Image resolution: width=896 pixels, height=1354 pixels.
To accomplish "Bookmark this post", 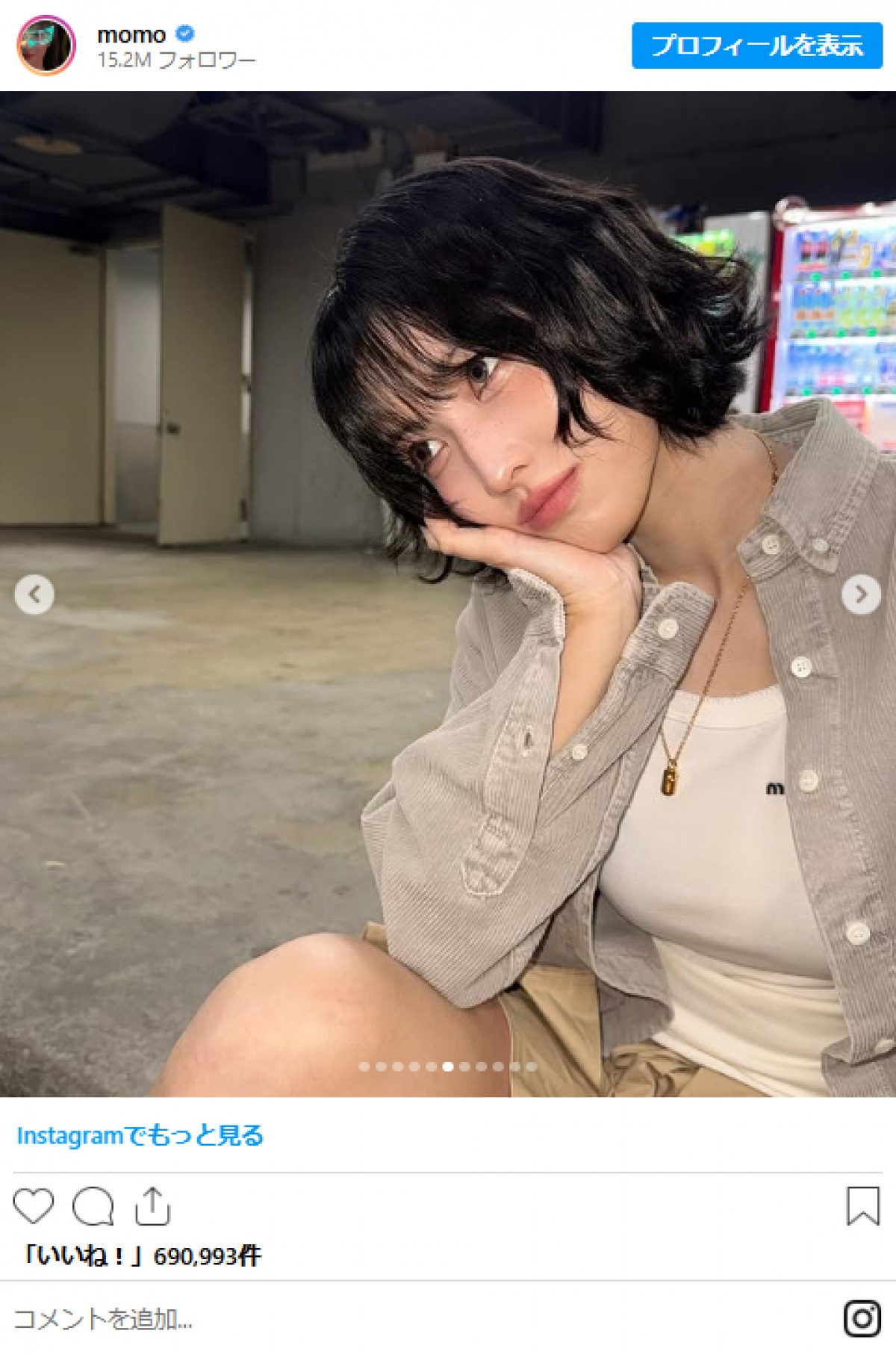I will pyautogui.click(x=862, y=1206).
